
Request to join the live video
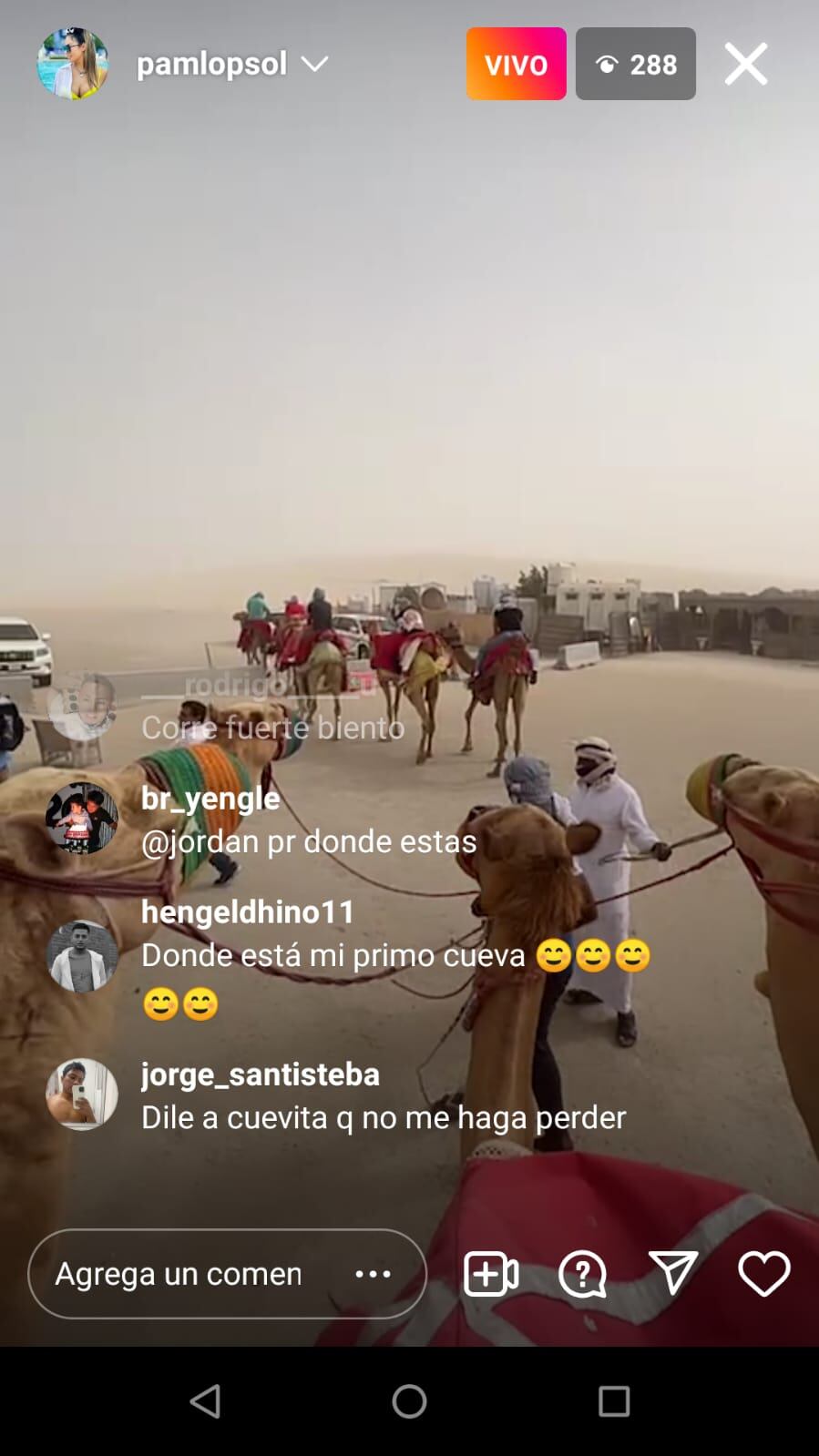[x=491, y=1273]
